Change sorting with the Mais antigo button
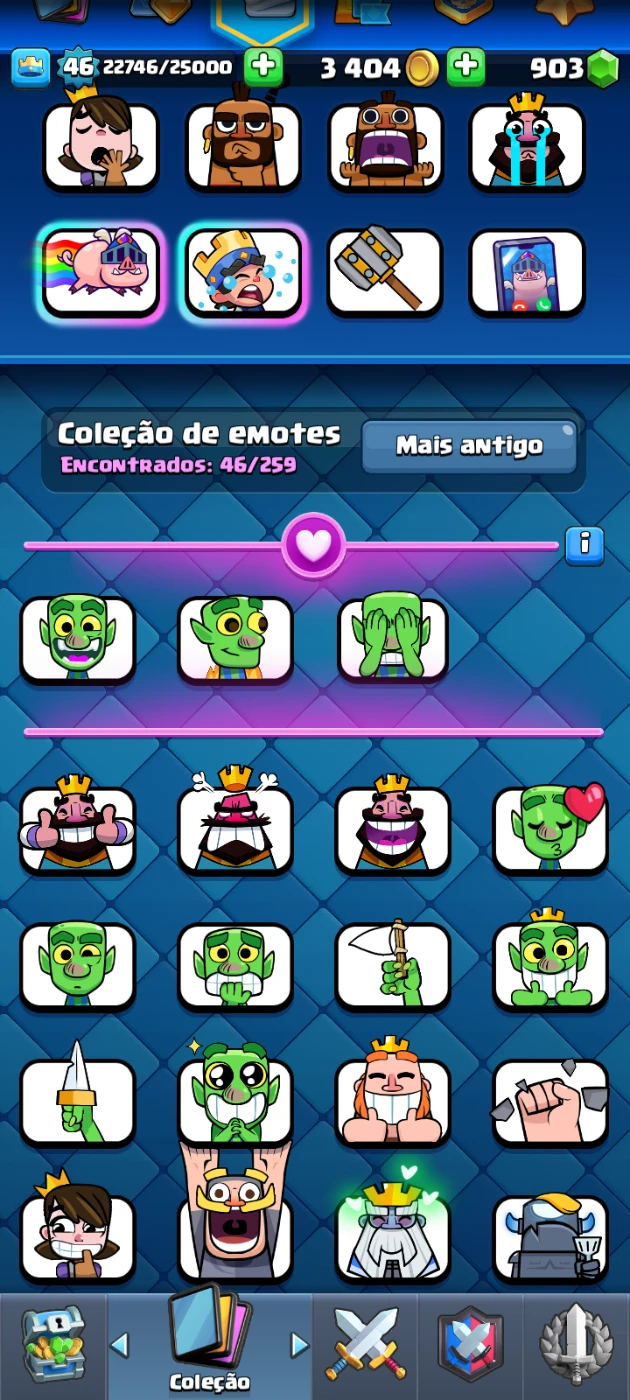The image size is (630, 1400). [469, 446]
